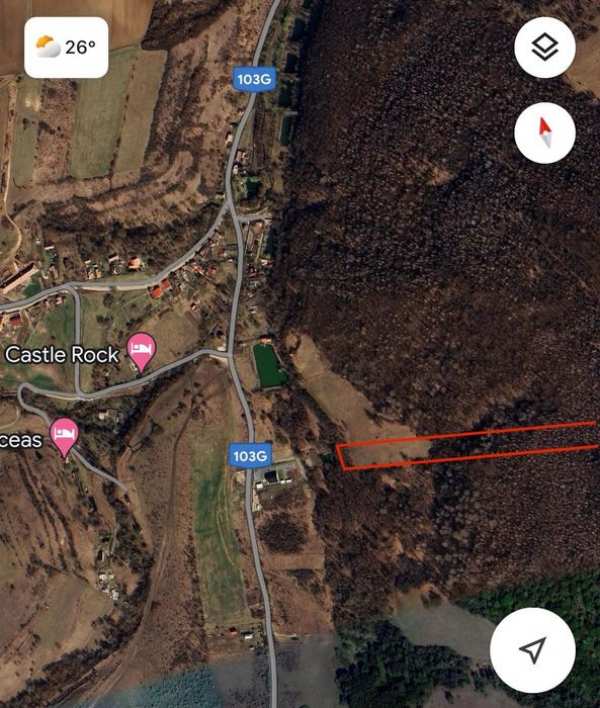Open the 26° weather widget
Screen dimensions: 600x708
[x=66, y=47]
